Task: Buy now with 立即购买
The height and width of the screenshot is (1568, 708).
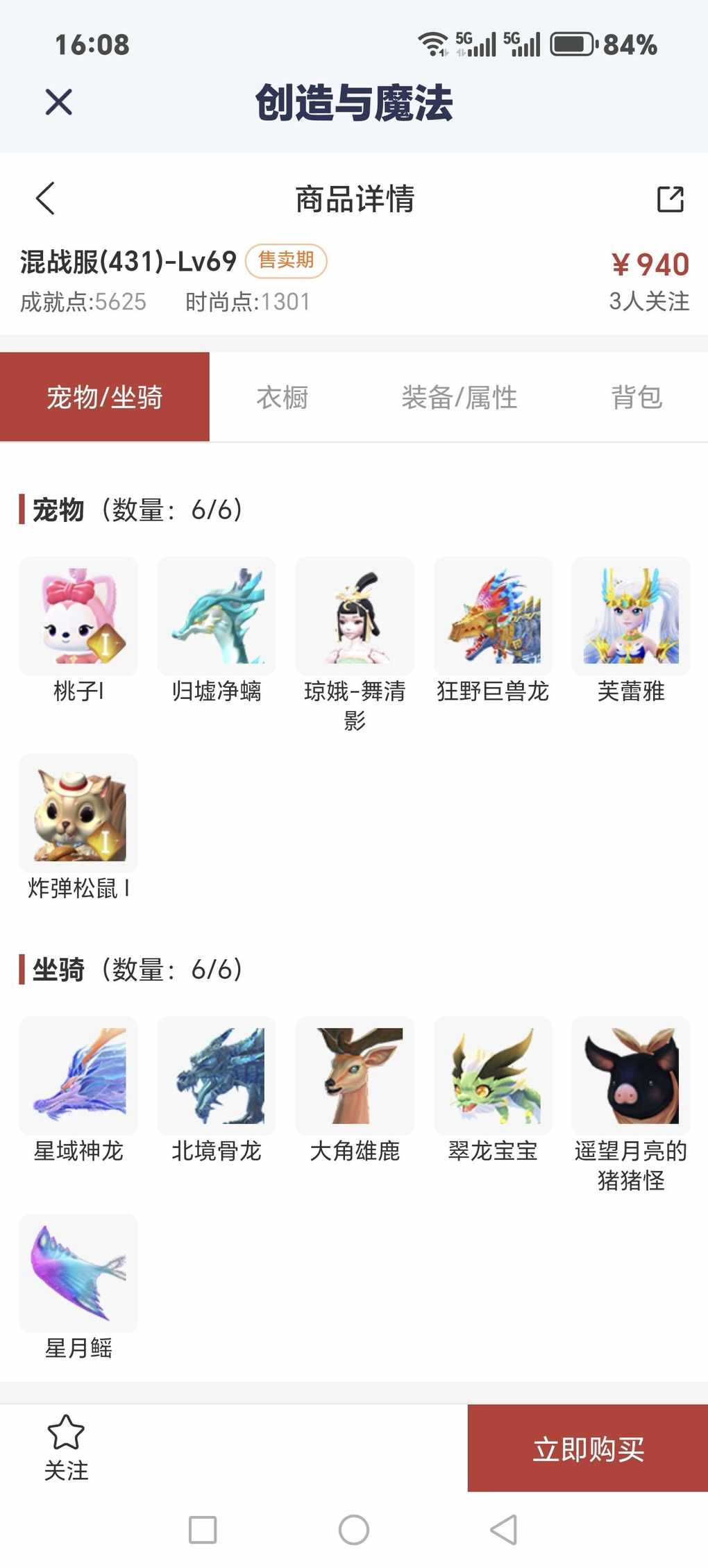Action: tap(588, 1449)
